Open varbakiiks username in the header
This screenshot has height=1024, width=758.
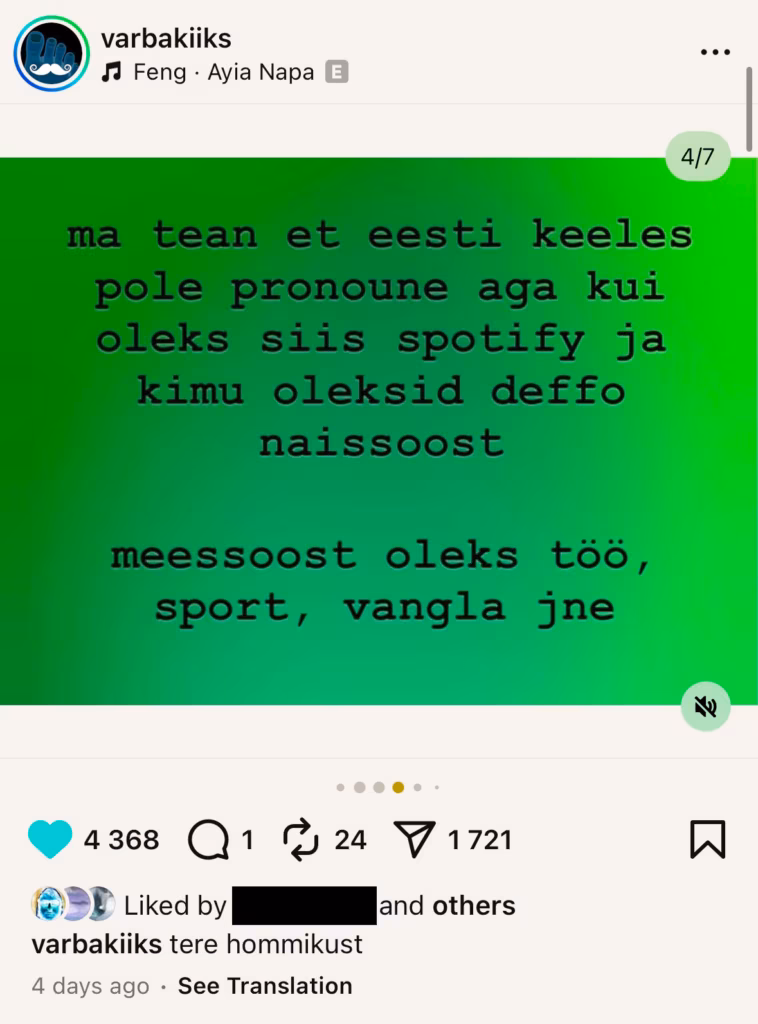[x=166, y=39]
